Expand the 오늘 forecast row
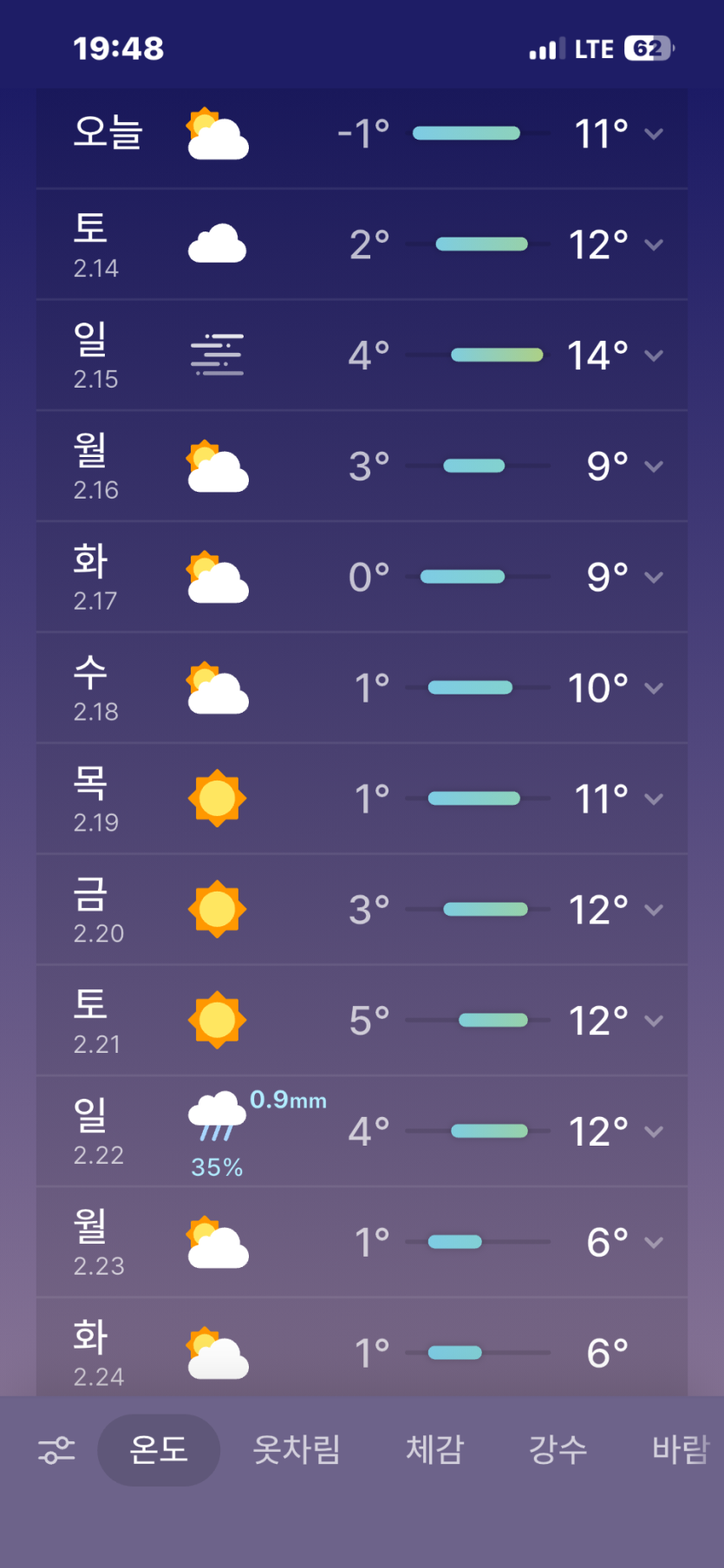Viewport: 724px width, 1568px height. (654, 134)
